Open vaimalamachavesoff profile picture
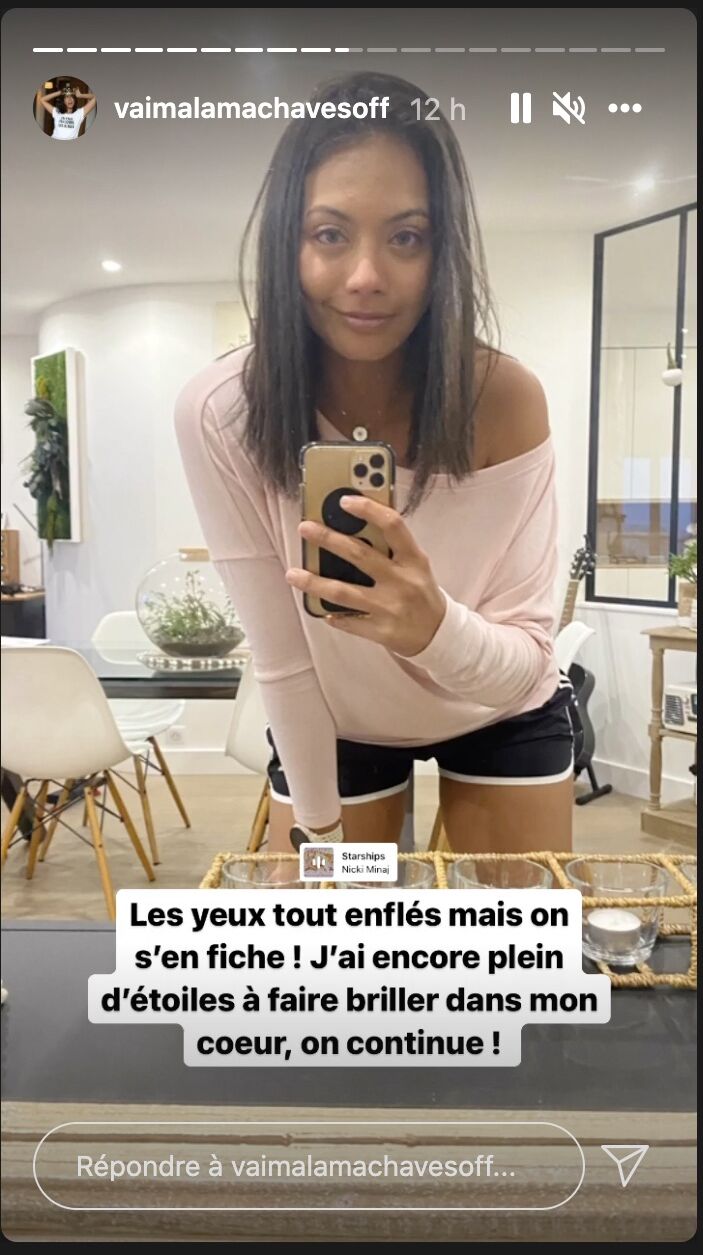 65,107
